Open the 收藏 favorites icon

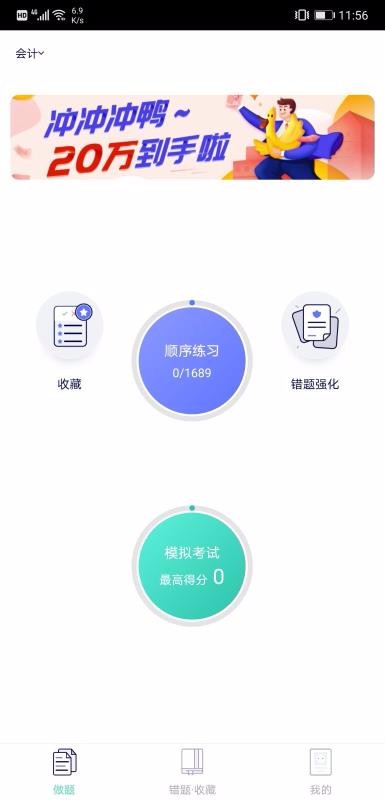coord(70,326)
